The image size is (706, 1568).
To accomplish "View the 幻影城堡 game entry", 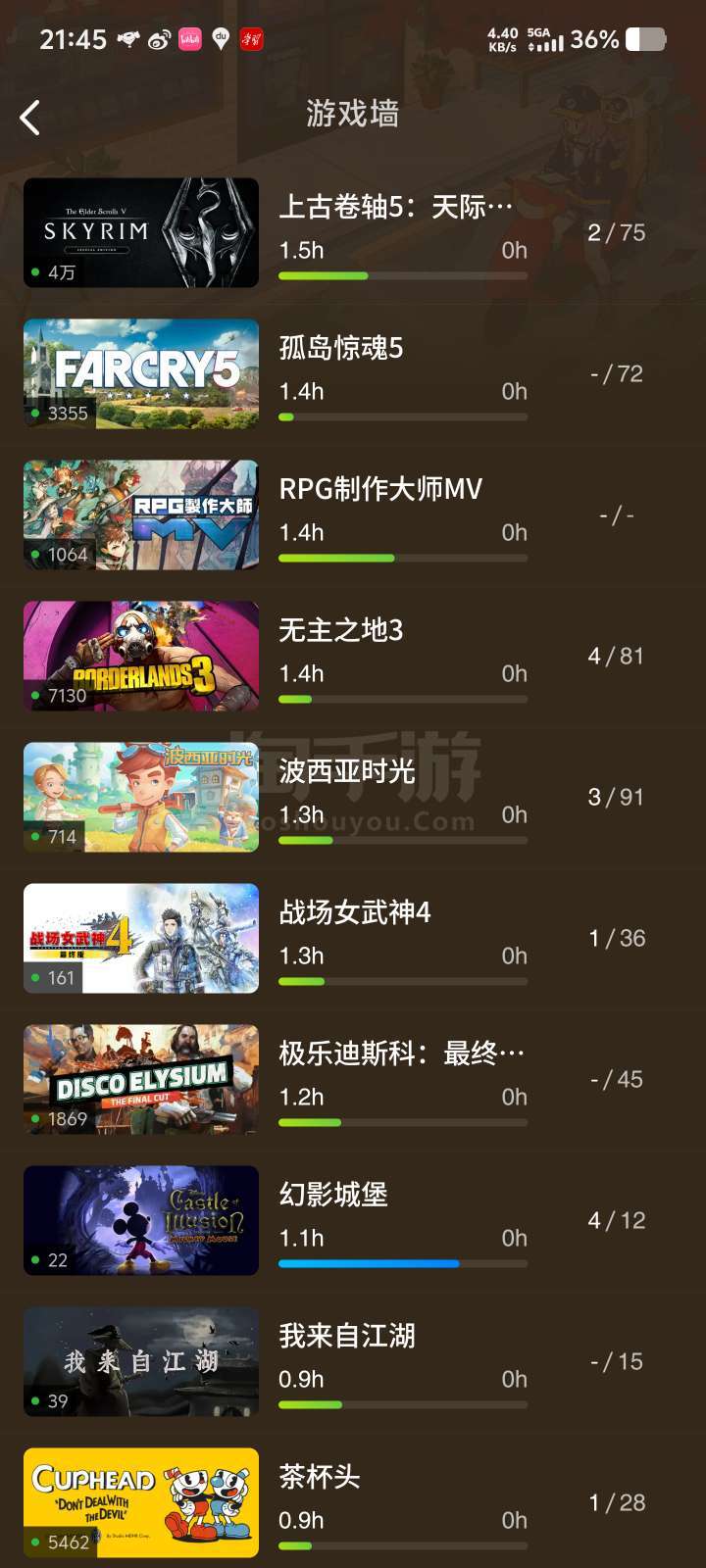I will click(x=392, y=1221).
